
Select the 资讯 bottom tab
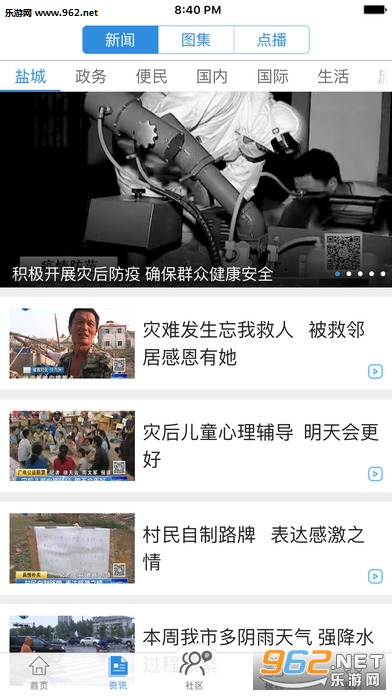(118, 672)
